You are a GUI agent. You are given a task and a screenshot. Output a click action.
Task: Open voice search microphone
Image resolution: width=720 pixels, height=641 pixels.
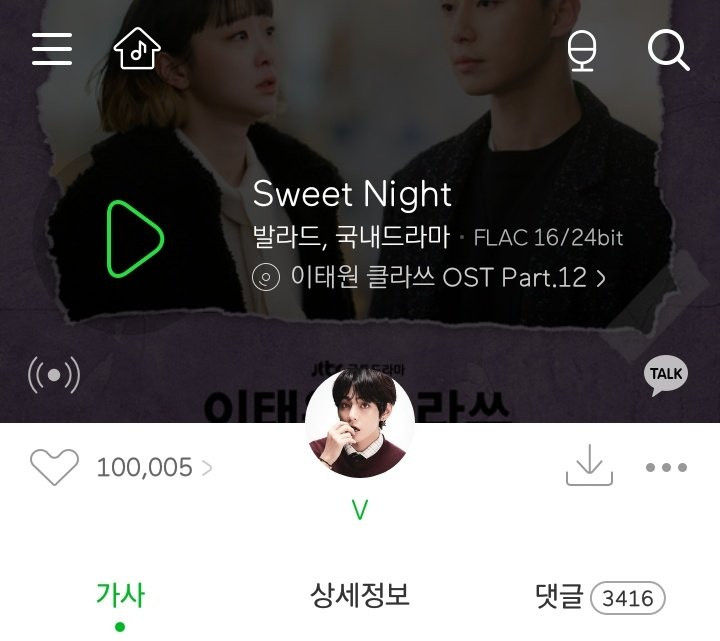click(x=581, y=50)
